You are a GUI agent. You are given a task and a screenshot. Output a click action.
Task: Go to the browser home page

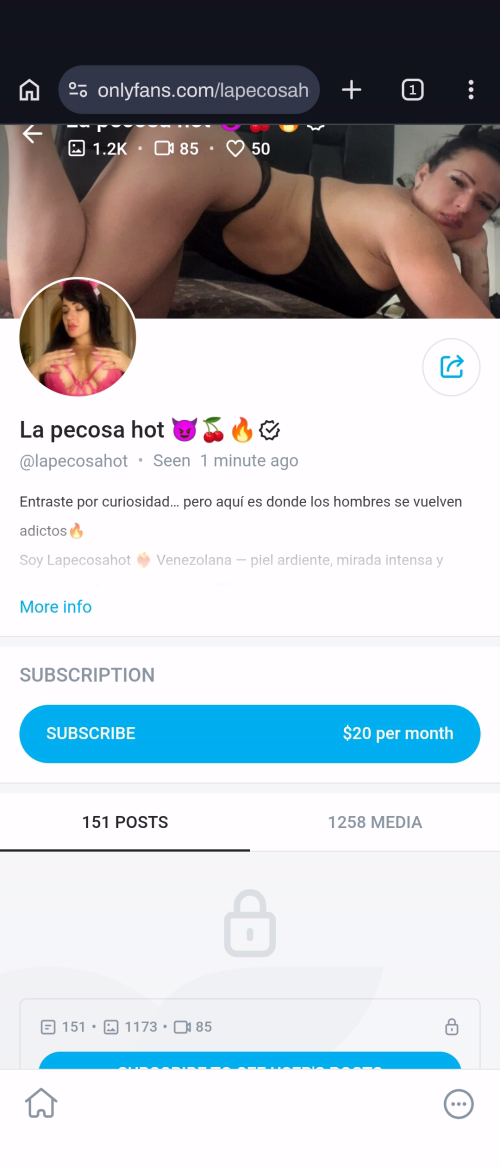pos(29,90)
